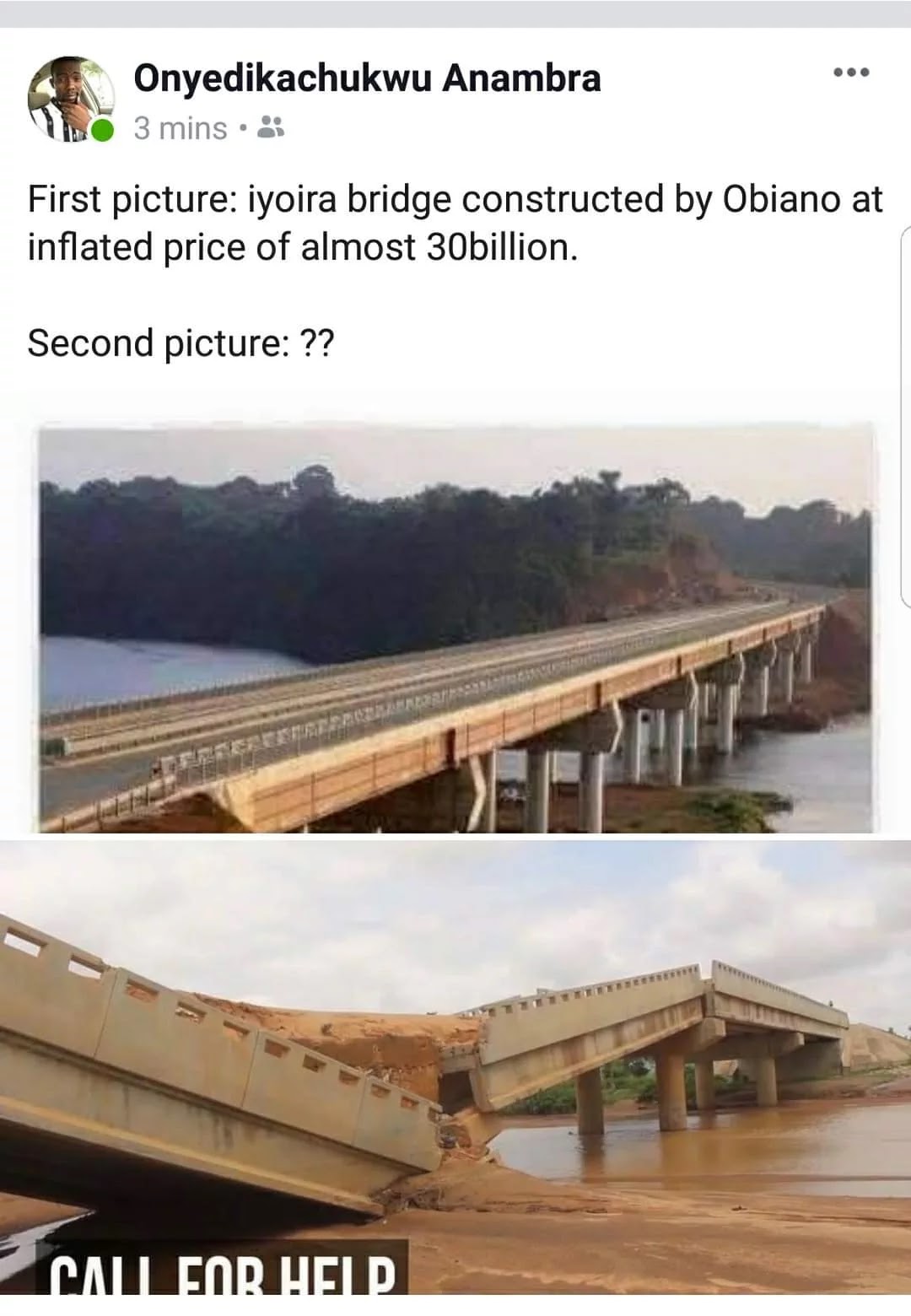This screenshot has height=1316, width=911.
Task: Visit the Onyedikachukwu Anambra profile name link
Action: click(367, 78)
